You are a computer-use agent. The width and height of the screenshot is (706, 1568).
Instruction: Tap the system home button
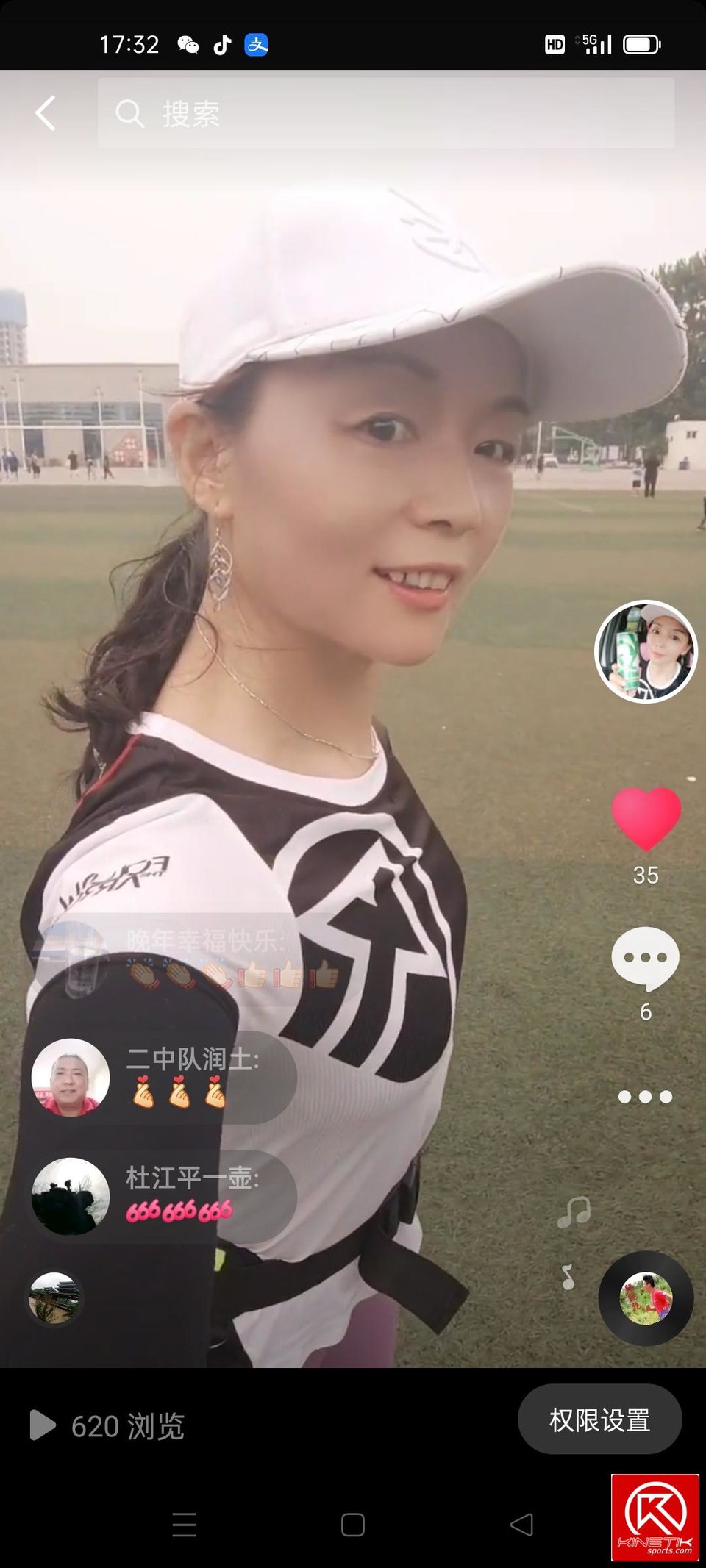pos(353,1525)
